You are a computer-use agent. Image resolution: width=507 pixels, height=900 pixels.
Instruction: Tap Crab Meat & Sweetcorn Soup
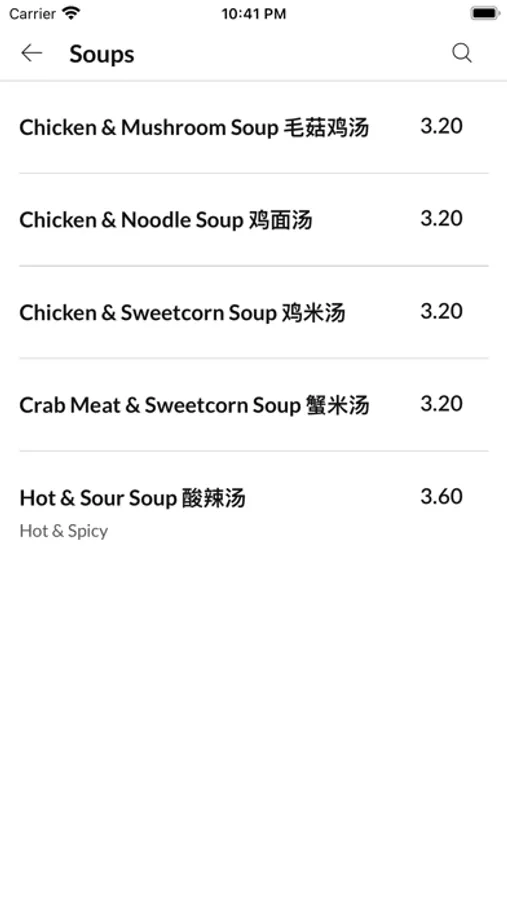(x=254, y=405)
